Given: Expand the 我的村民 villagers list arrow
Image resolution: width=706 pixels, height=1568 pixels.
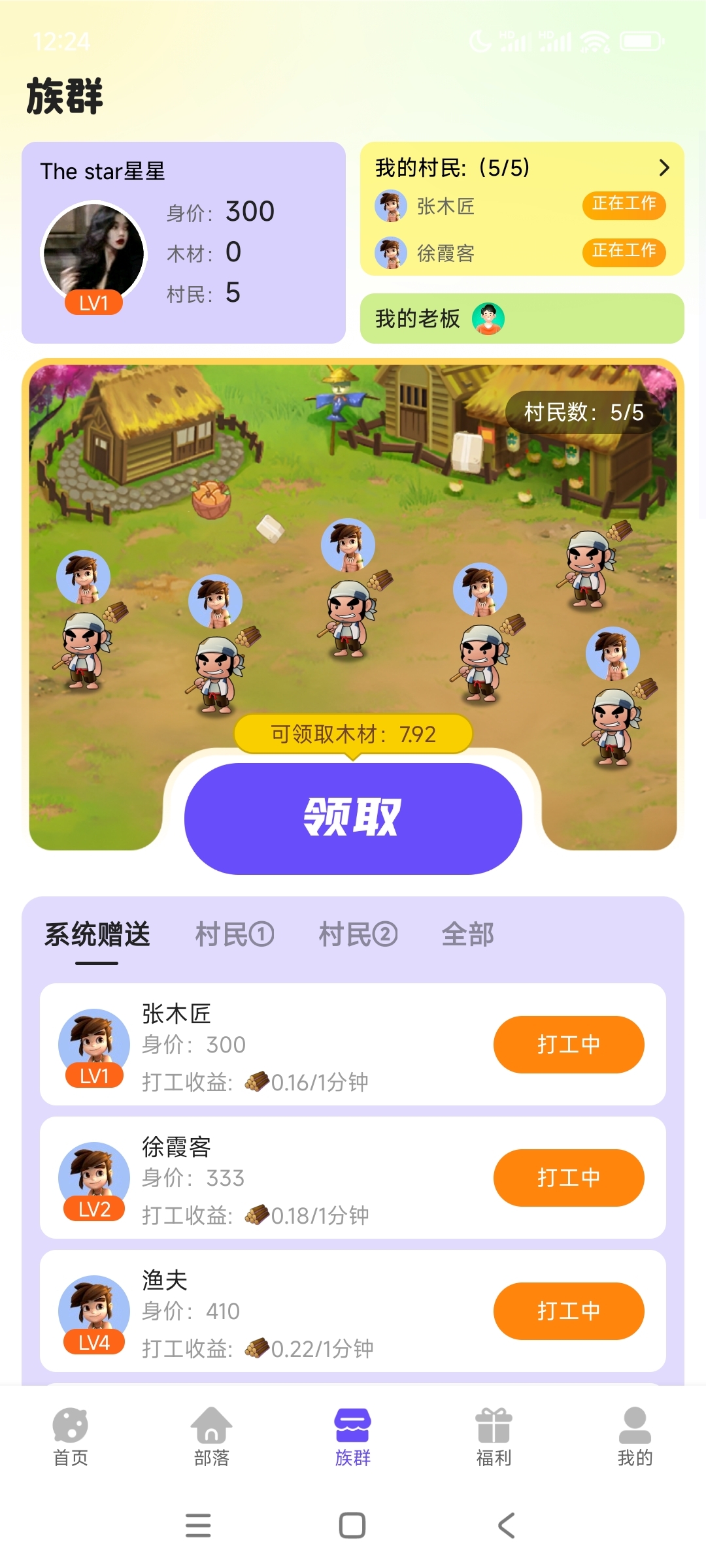Looking at the screenshot, I should 664,168.
